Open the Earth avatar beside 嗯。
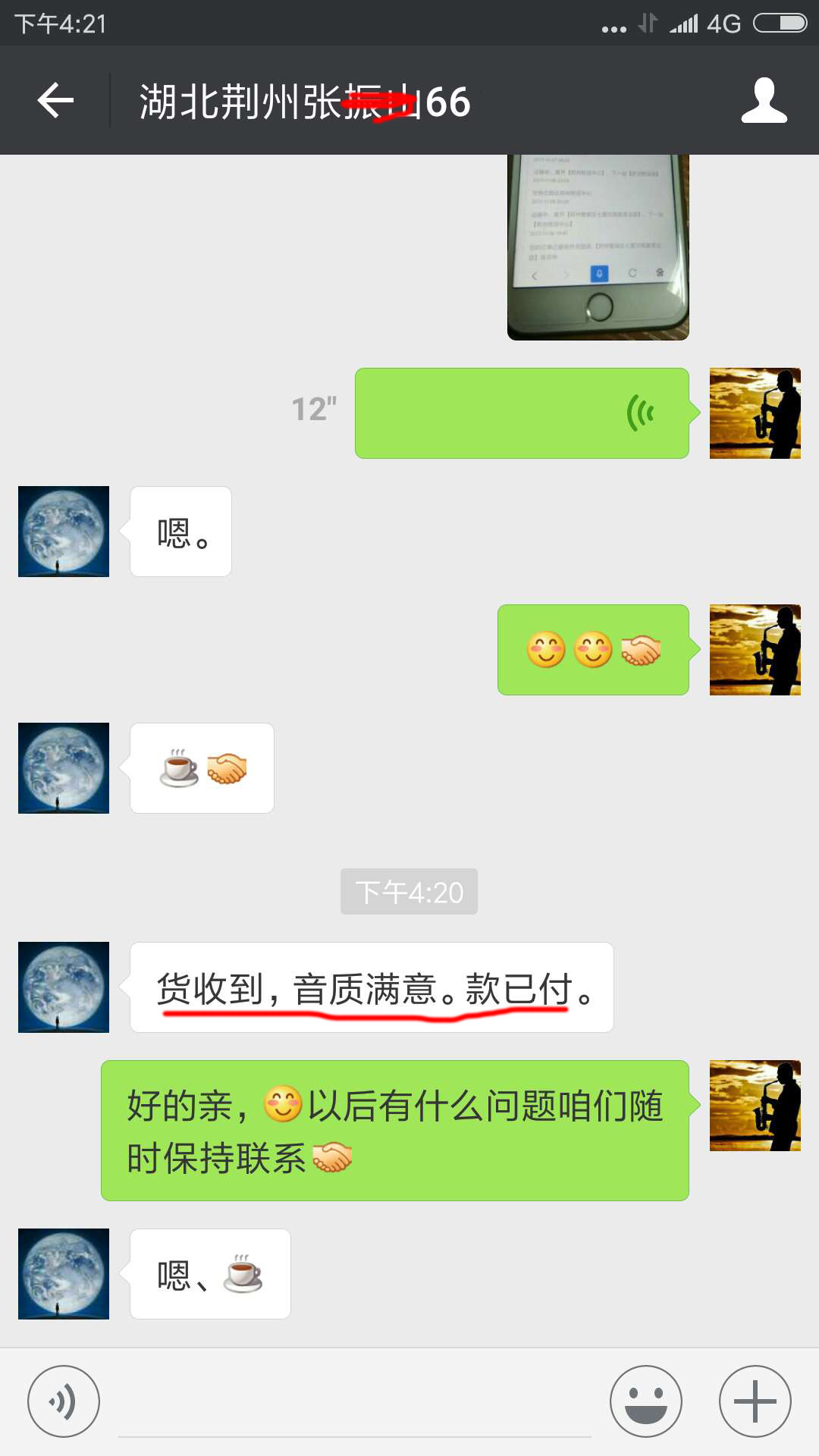 click(x=64, y=532)
